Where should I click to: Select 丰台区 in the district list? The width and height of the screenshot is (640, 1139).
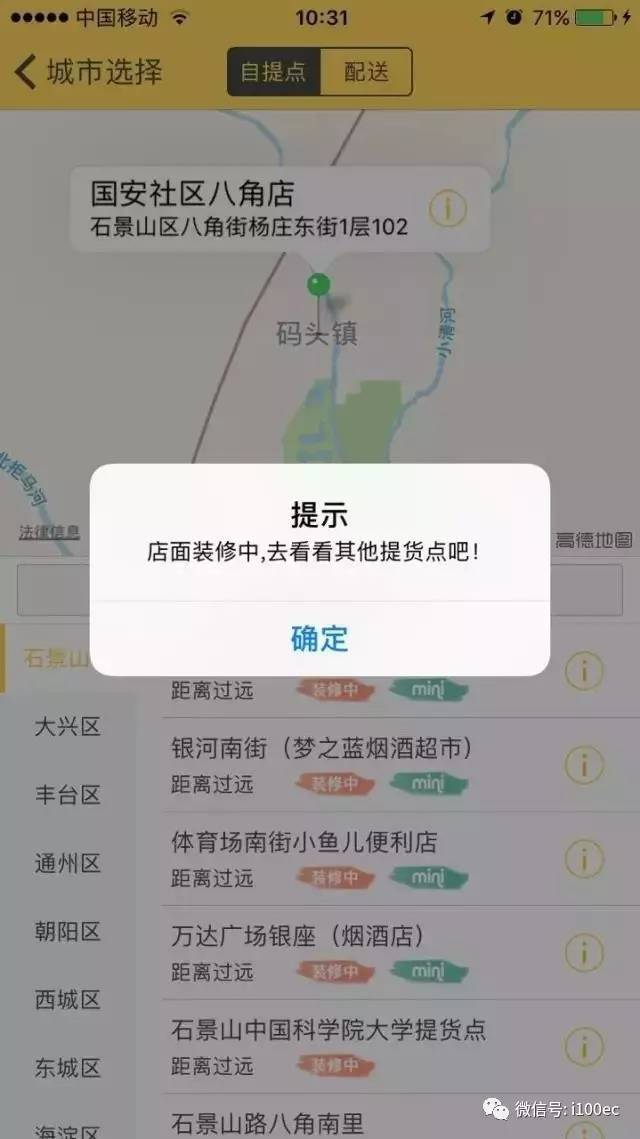[x=68, y=795]
